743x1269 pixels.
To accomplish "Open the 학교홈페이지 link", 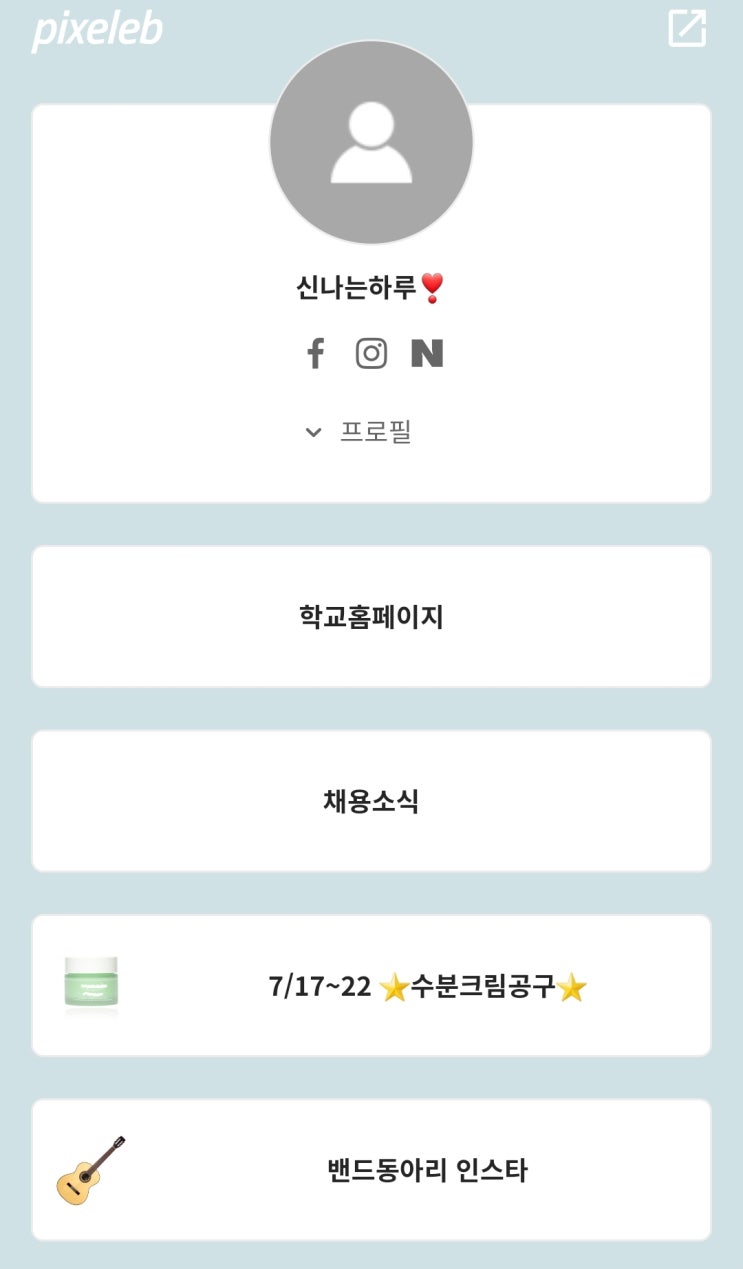I will pos(371,617).
